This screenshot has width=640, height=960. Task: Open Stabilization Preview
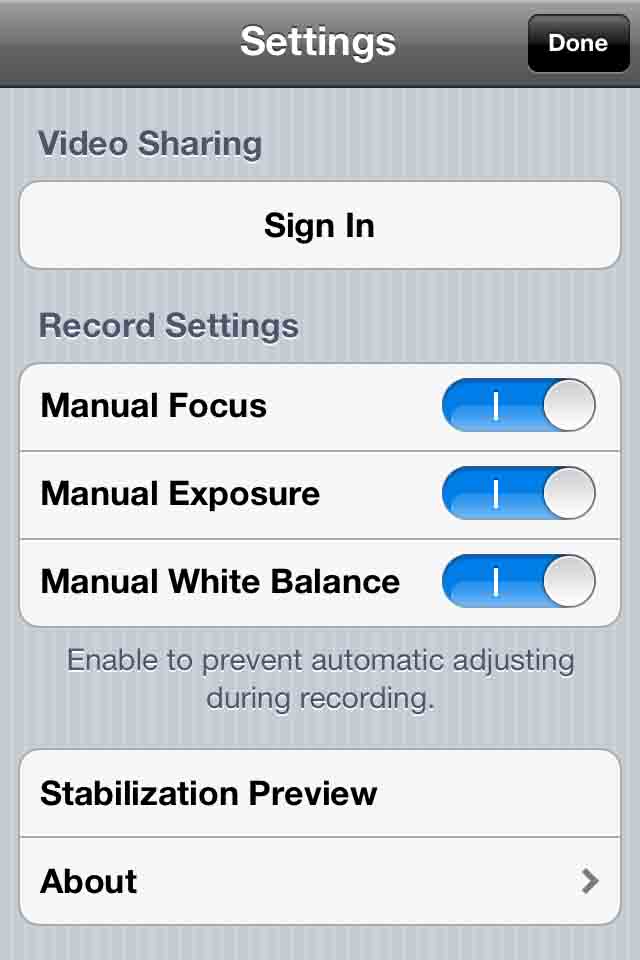click(319, 793)
